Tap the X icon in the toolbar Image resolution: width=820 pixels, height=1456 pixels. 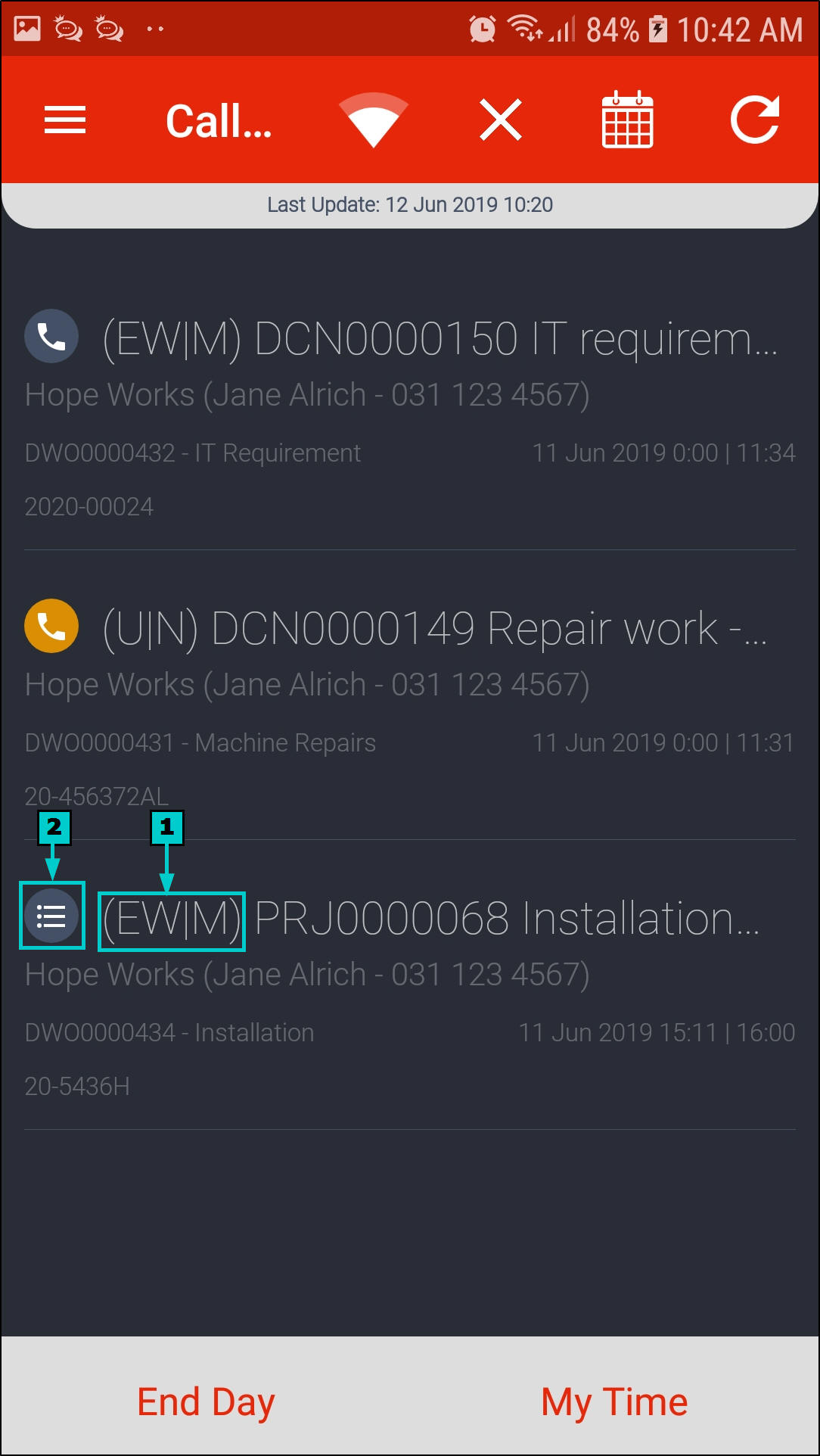click(501, 120)
